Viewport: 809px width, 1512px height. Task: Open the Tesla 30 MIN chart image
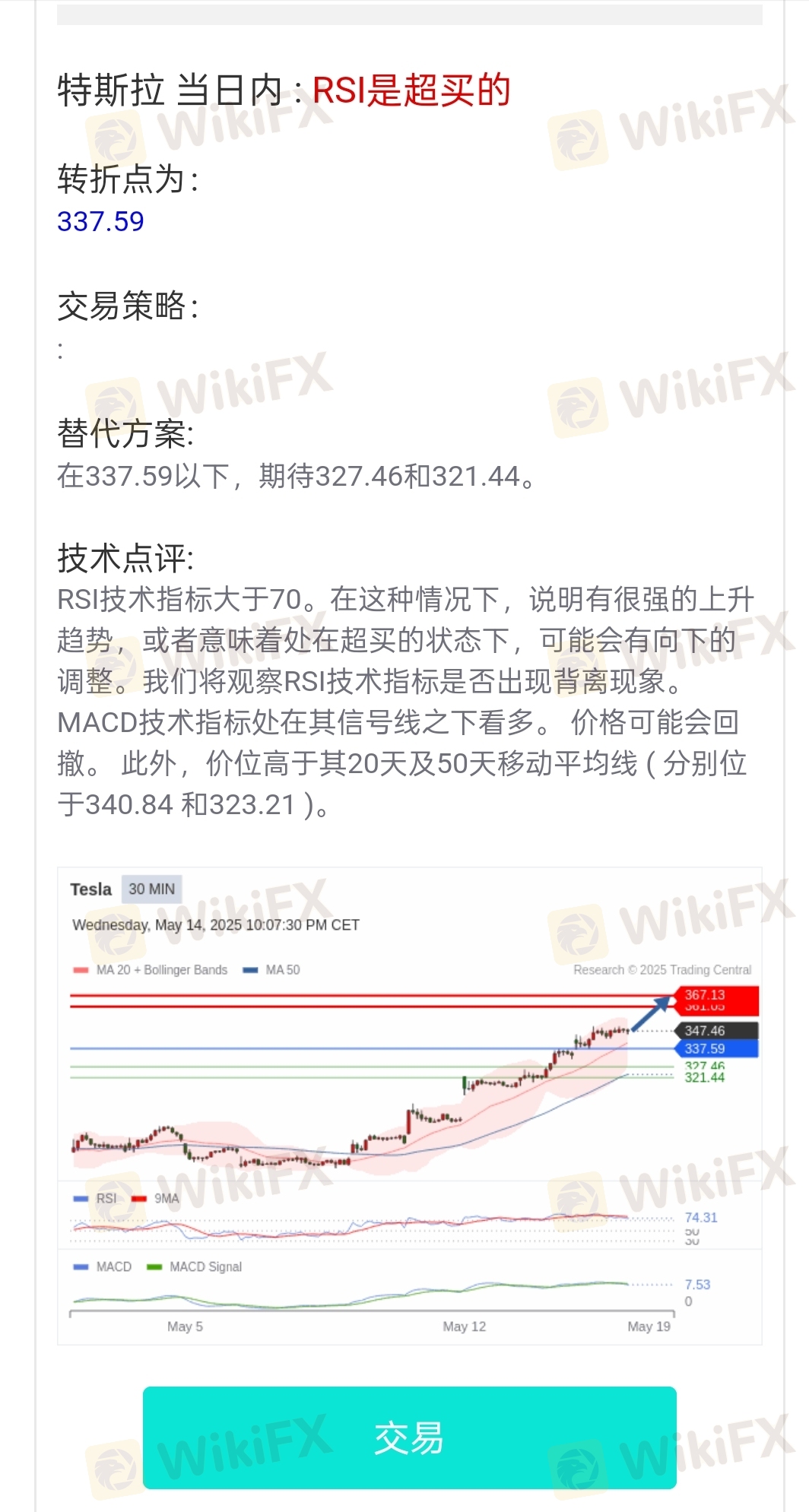point(410,1106)
